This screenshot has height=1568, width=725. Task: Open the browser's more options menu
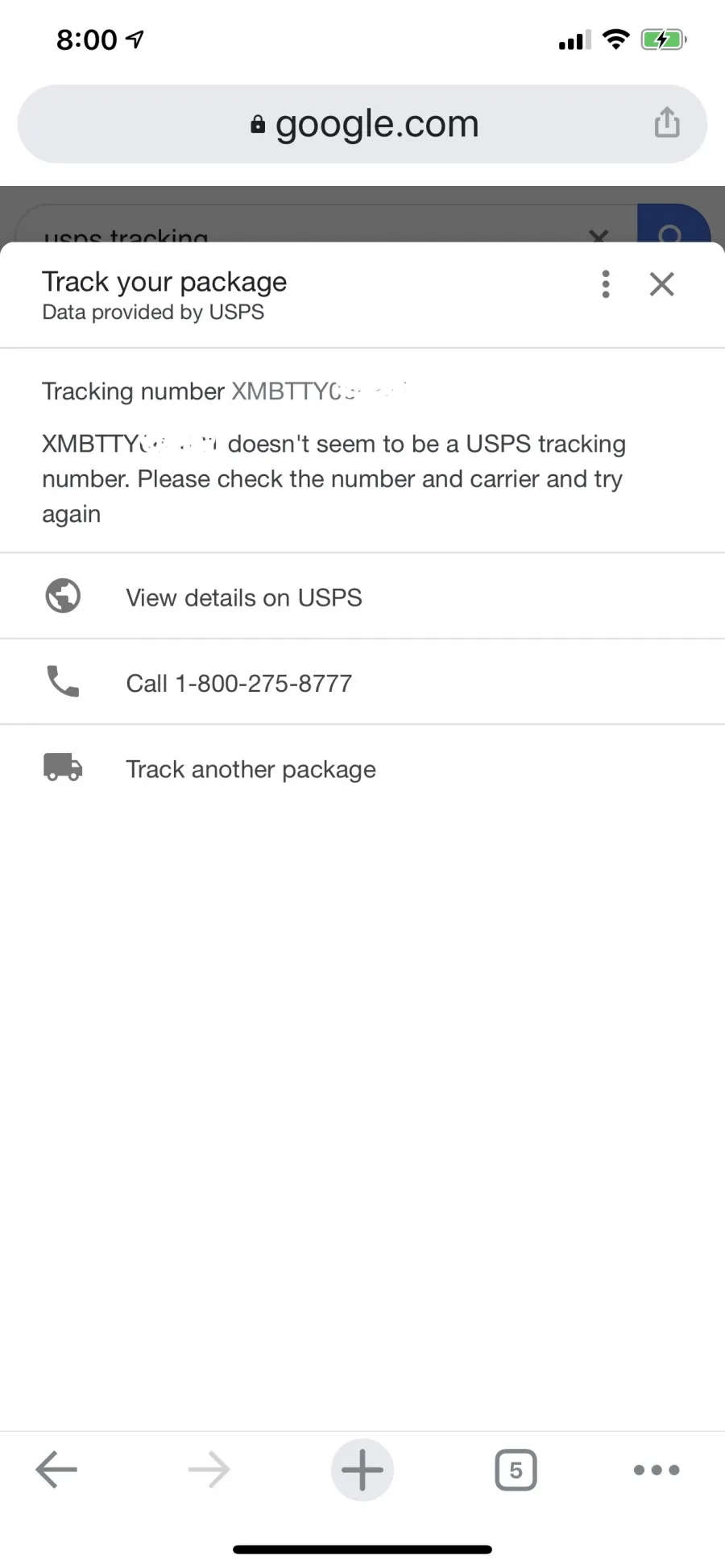(x=657, y=1470)
